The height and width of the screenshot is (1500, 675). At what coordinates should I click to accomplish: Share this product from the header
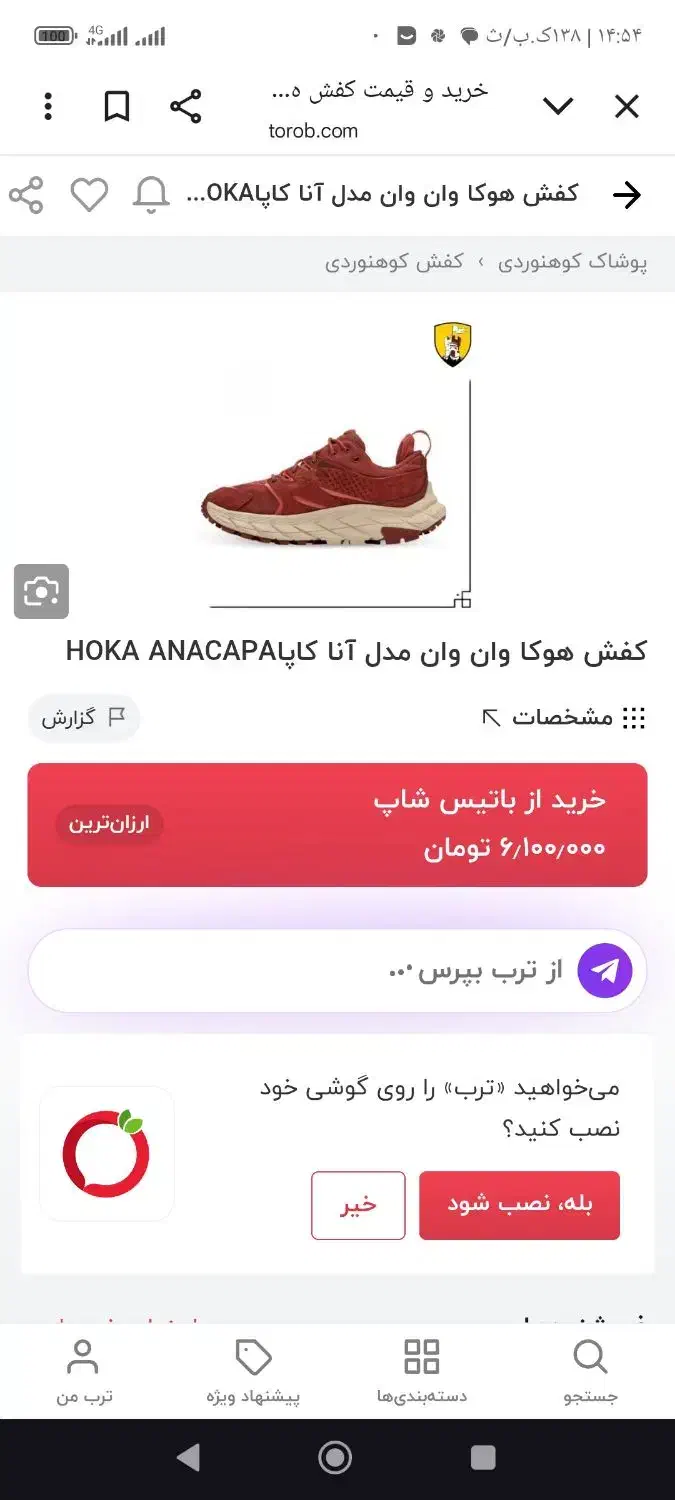click(x=27, y=195)
